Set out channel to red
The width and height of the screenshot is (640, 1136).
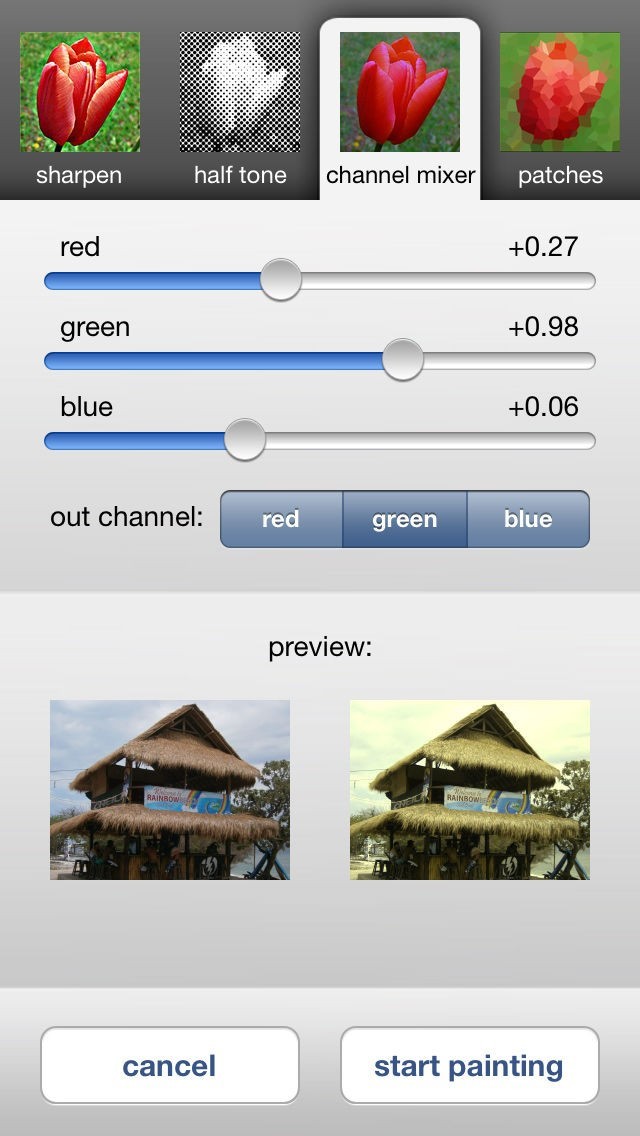point(281,519)
